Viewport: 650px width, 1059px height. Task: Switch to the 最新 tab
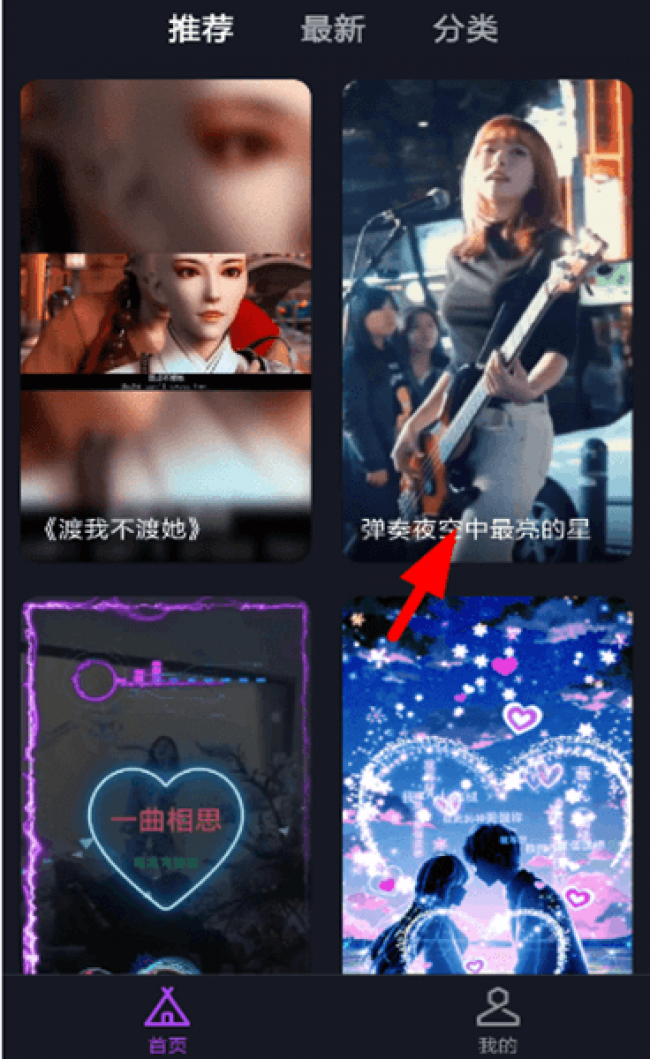click(x=333, y=30)
